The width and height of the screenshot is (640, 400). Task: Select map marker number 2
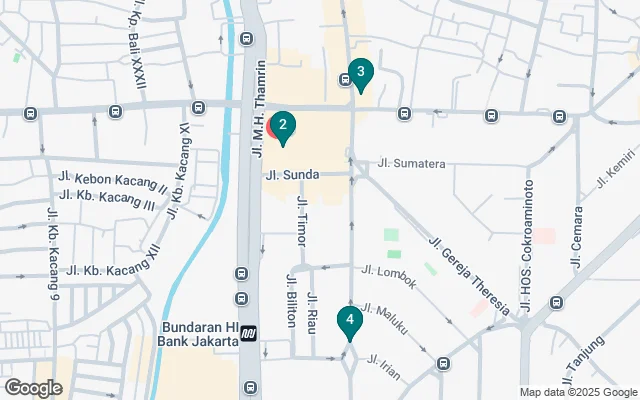[283, 126]
